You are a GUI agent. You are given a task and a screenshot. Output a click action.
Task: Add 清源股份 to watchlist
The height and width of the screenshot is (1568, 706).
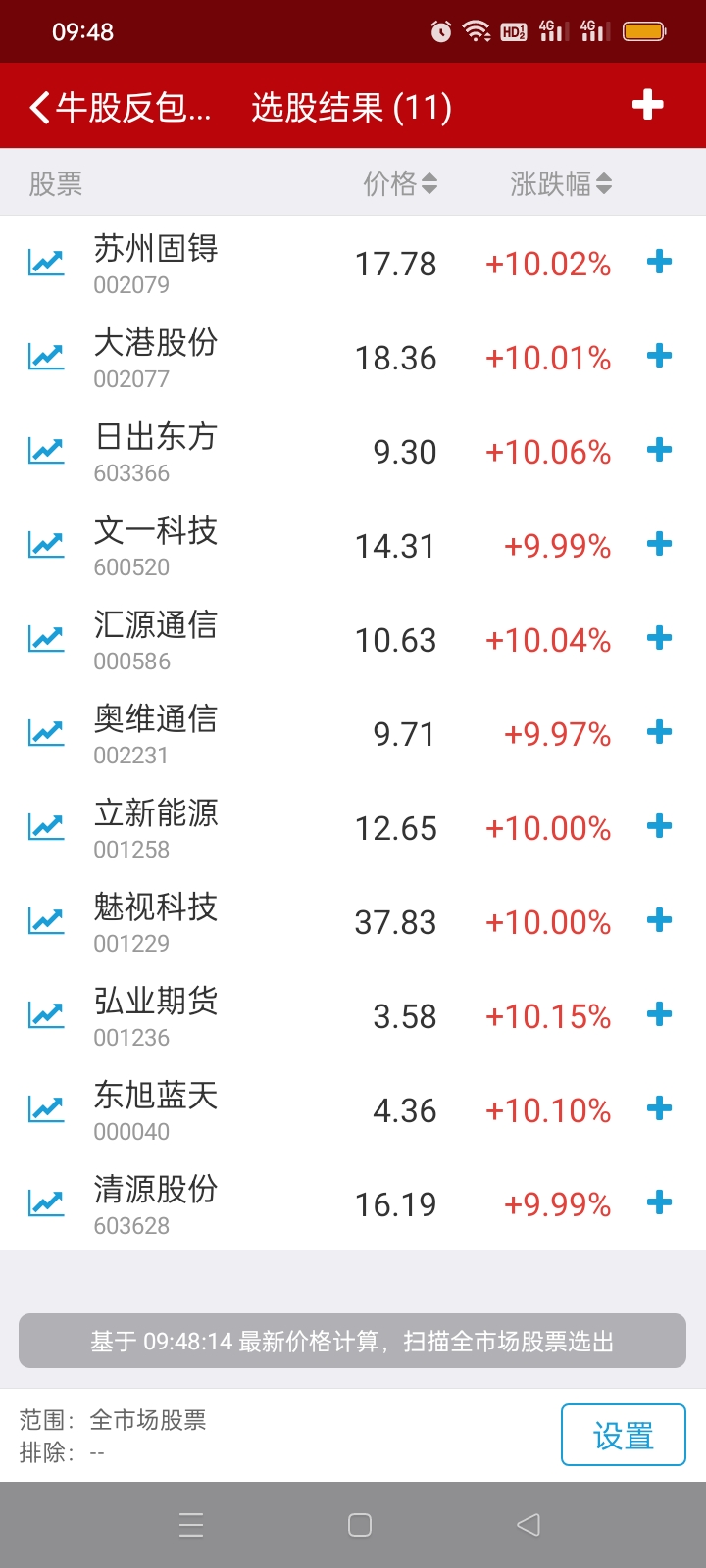pos(660,1202)
